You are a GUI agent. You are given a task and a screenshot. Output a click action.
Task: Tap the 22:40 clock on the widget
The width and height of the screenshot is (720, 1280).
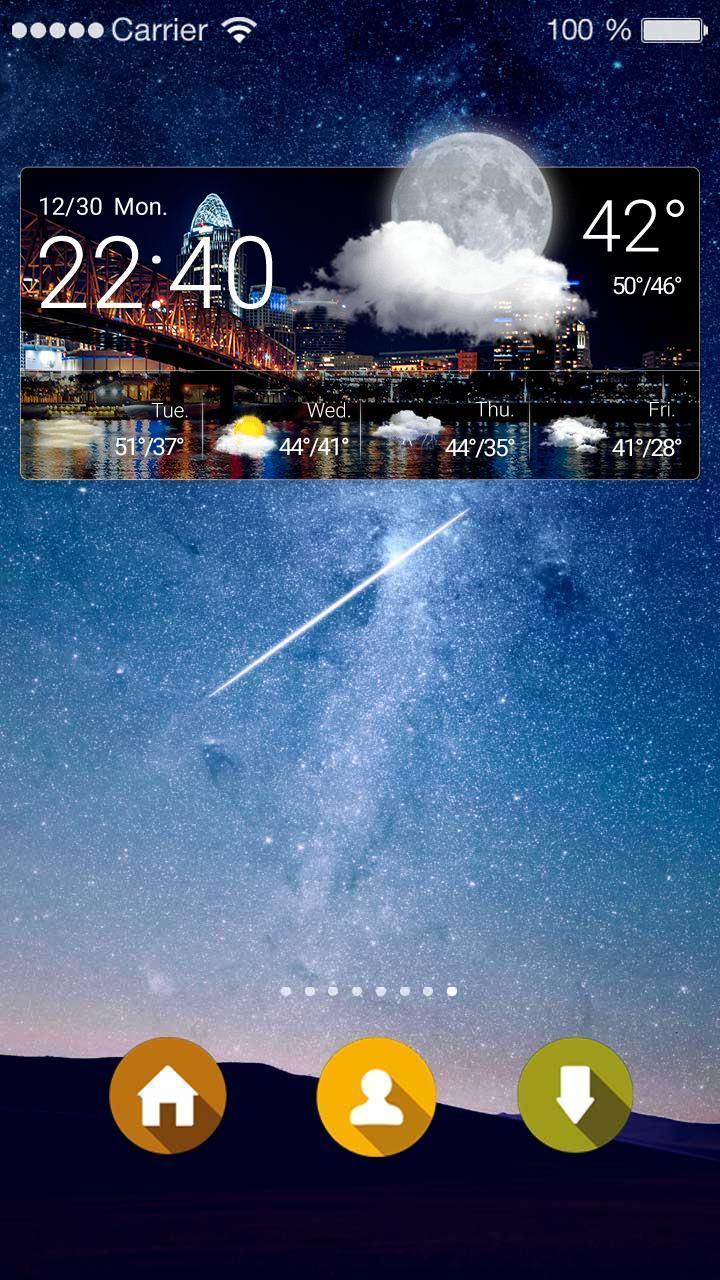point(156,272)
